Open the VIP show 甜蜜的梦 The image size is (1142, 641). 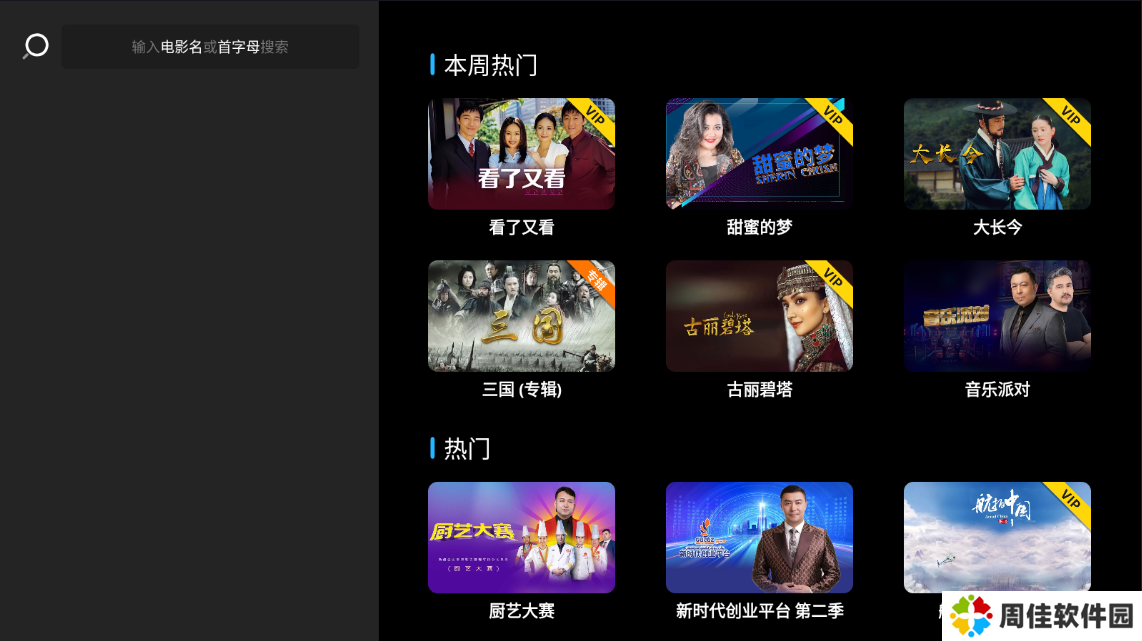(x=759, y=154)
